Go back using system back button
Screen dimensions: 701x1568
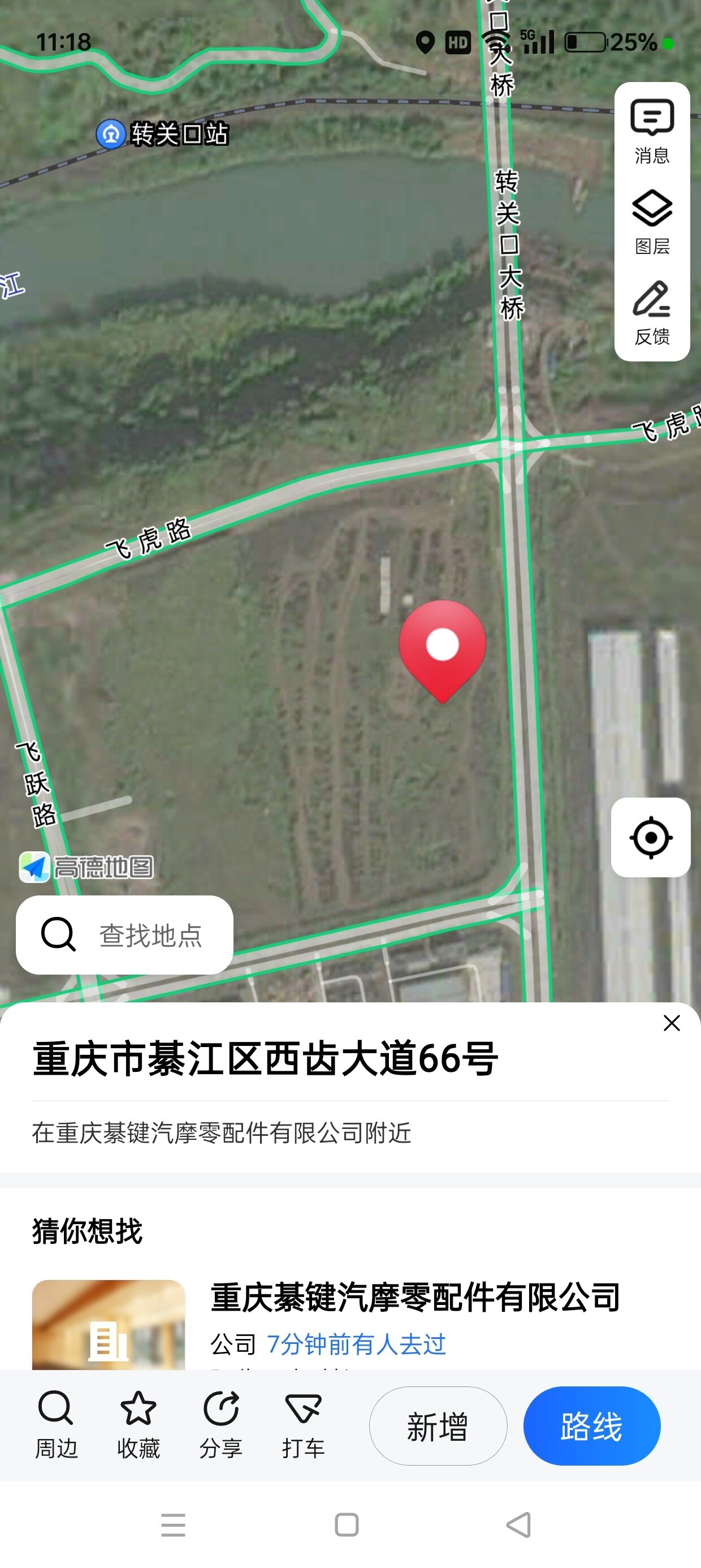tap(519, 1525)
